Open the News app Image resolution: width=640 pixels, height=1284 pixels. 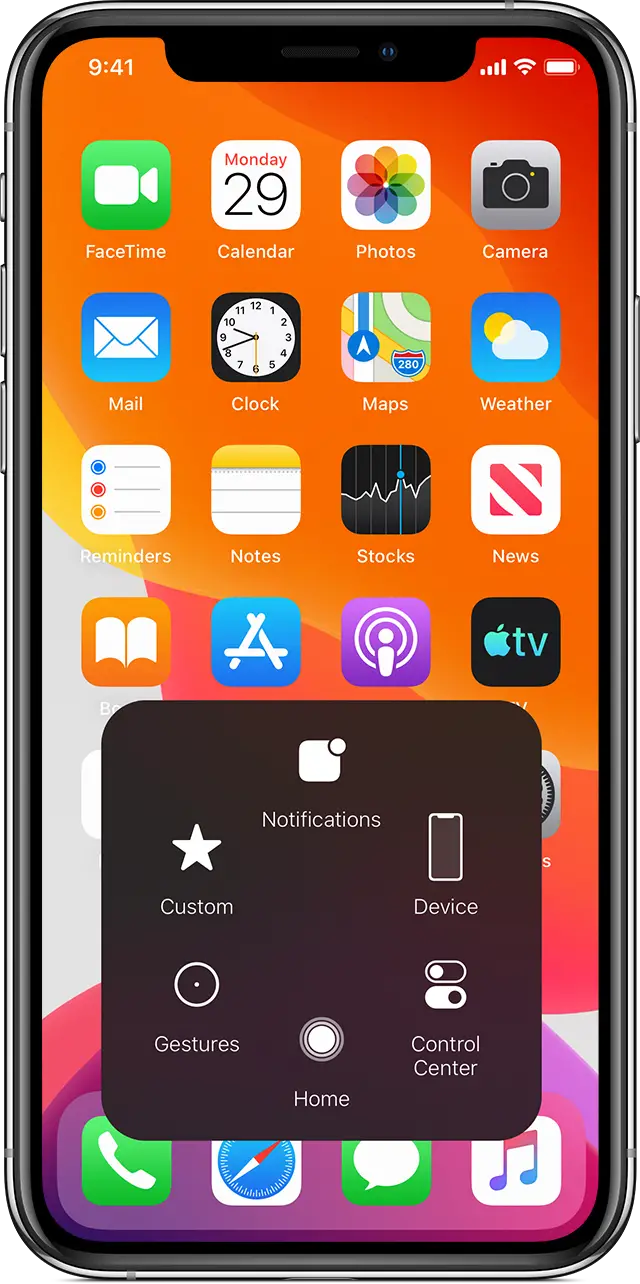click(516, 490)
